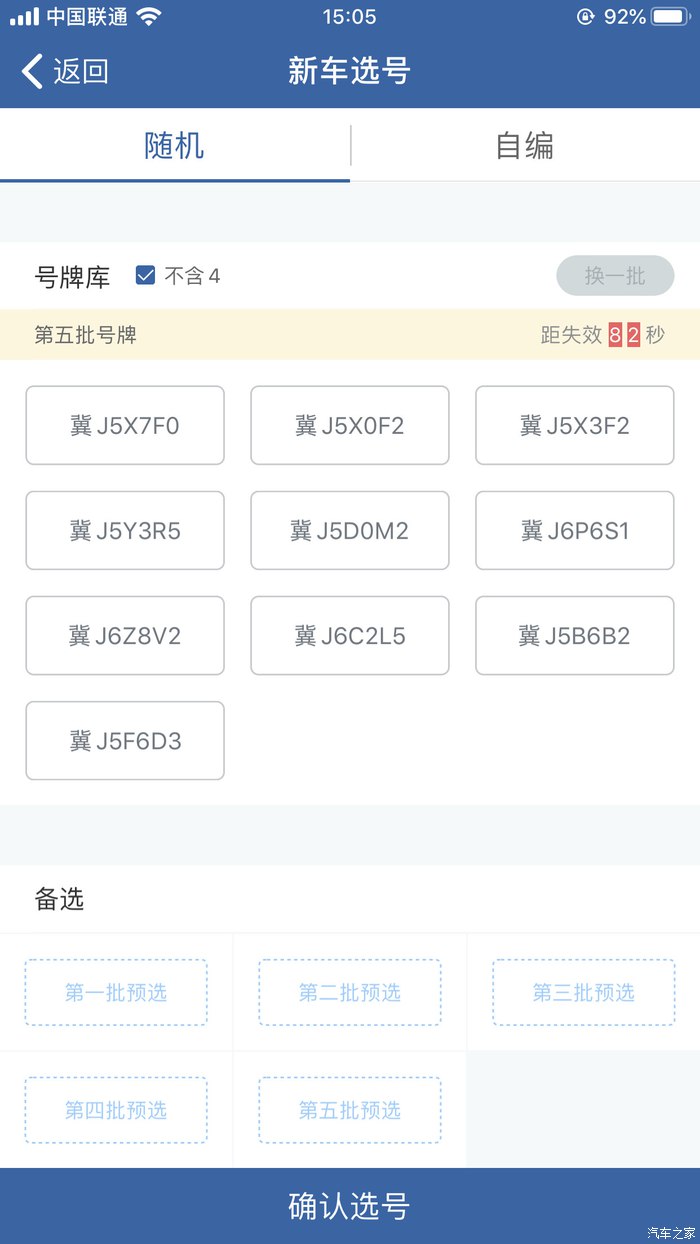Select the 随机 tab
The width and height of the screenshot is (700, 1244).
click(x=175, y=146)
